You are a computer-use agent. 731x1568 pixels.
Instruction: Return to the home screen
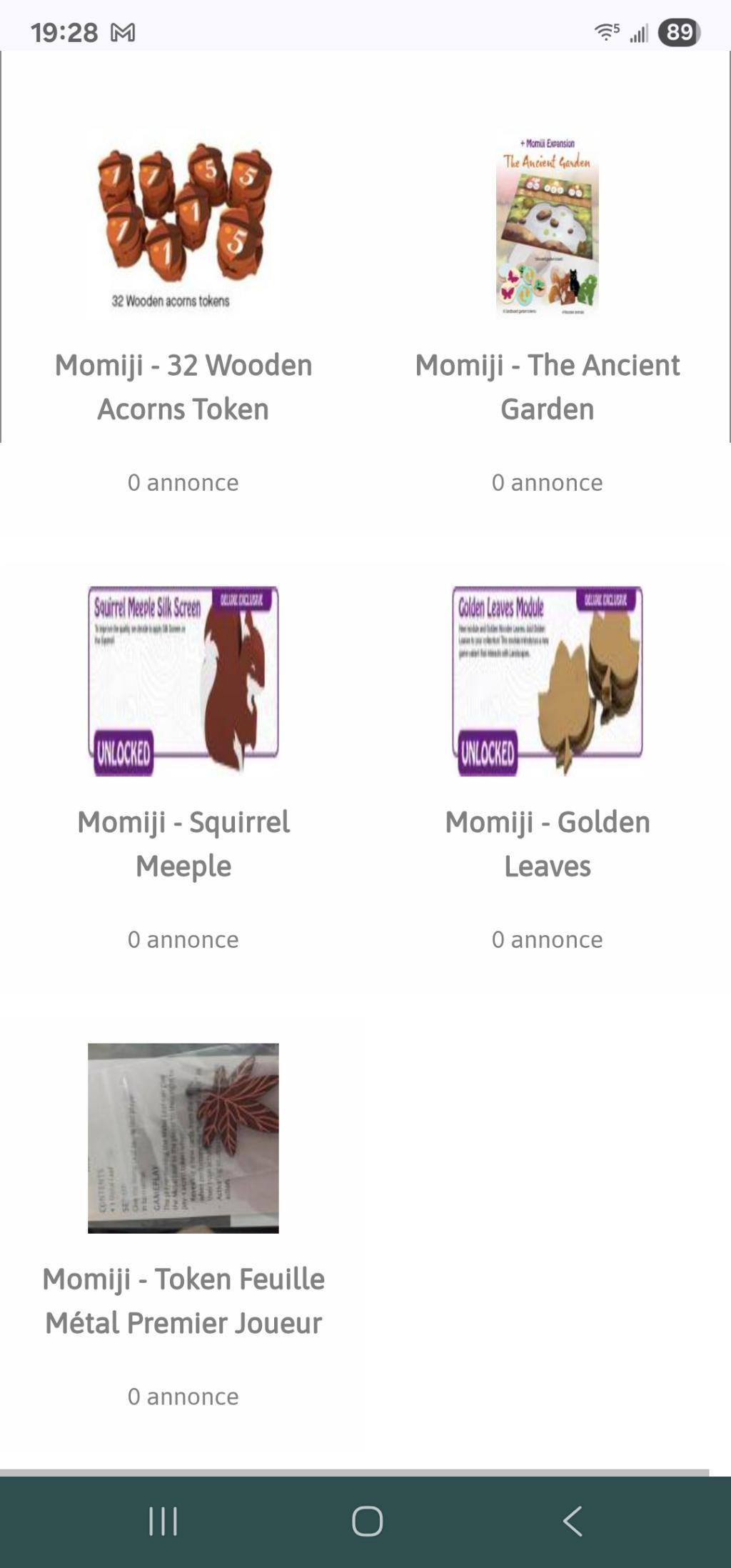tap(367, 1521)
